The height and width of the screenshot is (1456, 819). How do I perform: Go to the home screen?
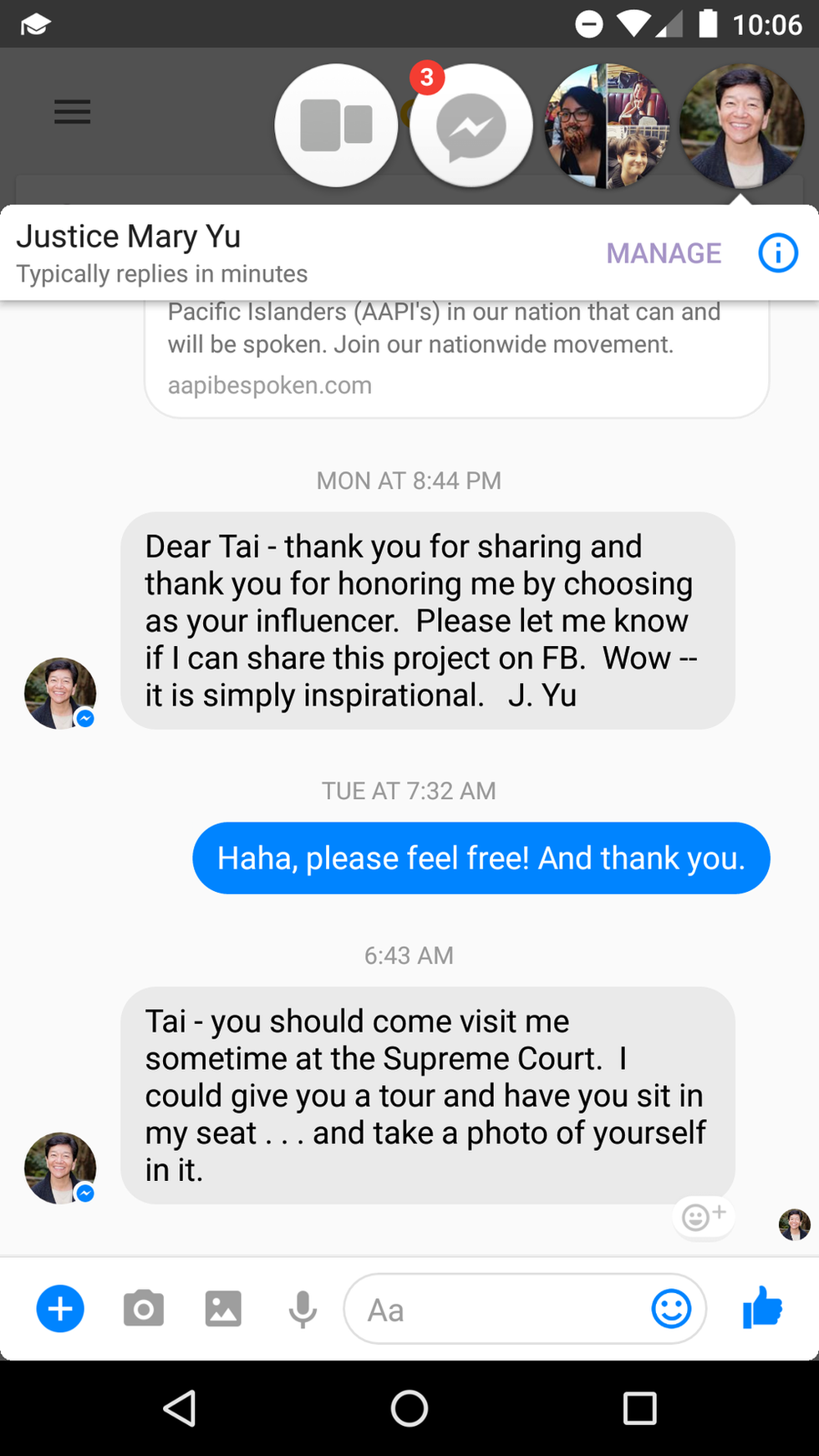coord(409,1408)
